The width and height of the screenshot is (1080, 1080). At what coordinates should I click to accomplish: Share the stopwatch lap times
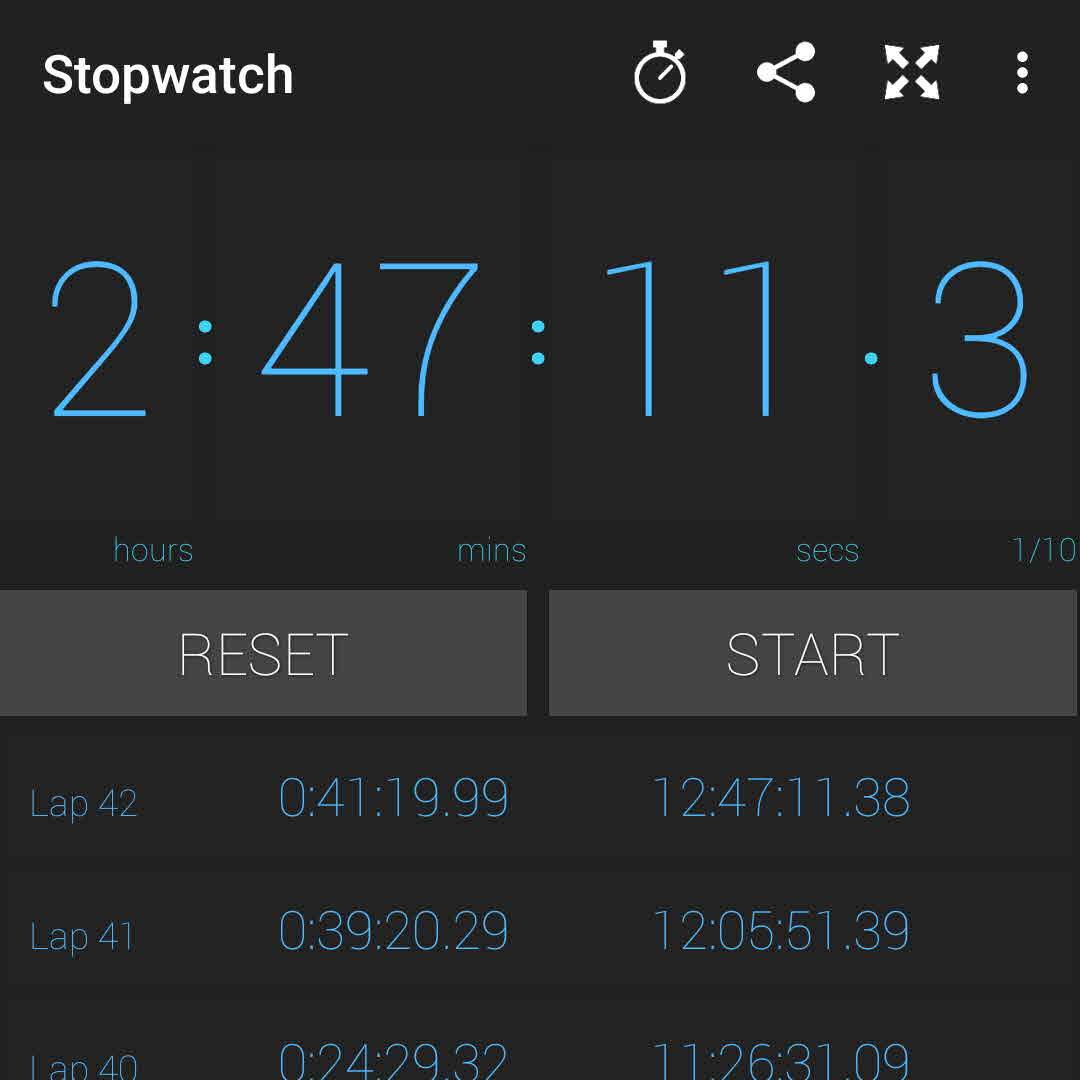[786, 73]
